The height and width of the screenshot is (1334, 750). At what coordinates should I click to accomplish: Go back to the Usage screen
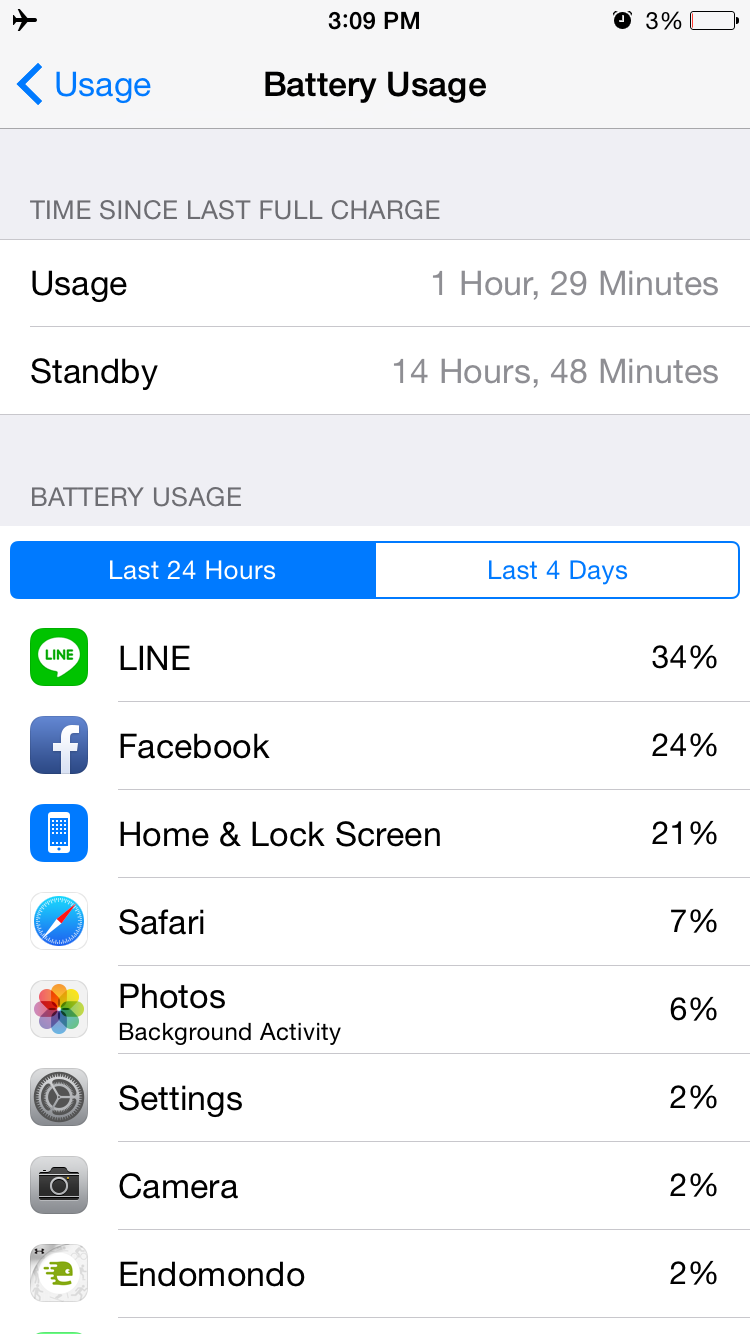point(84,85)
